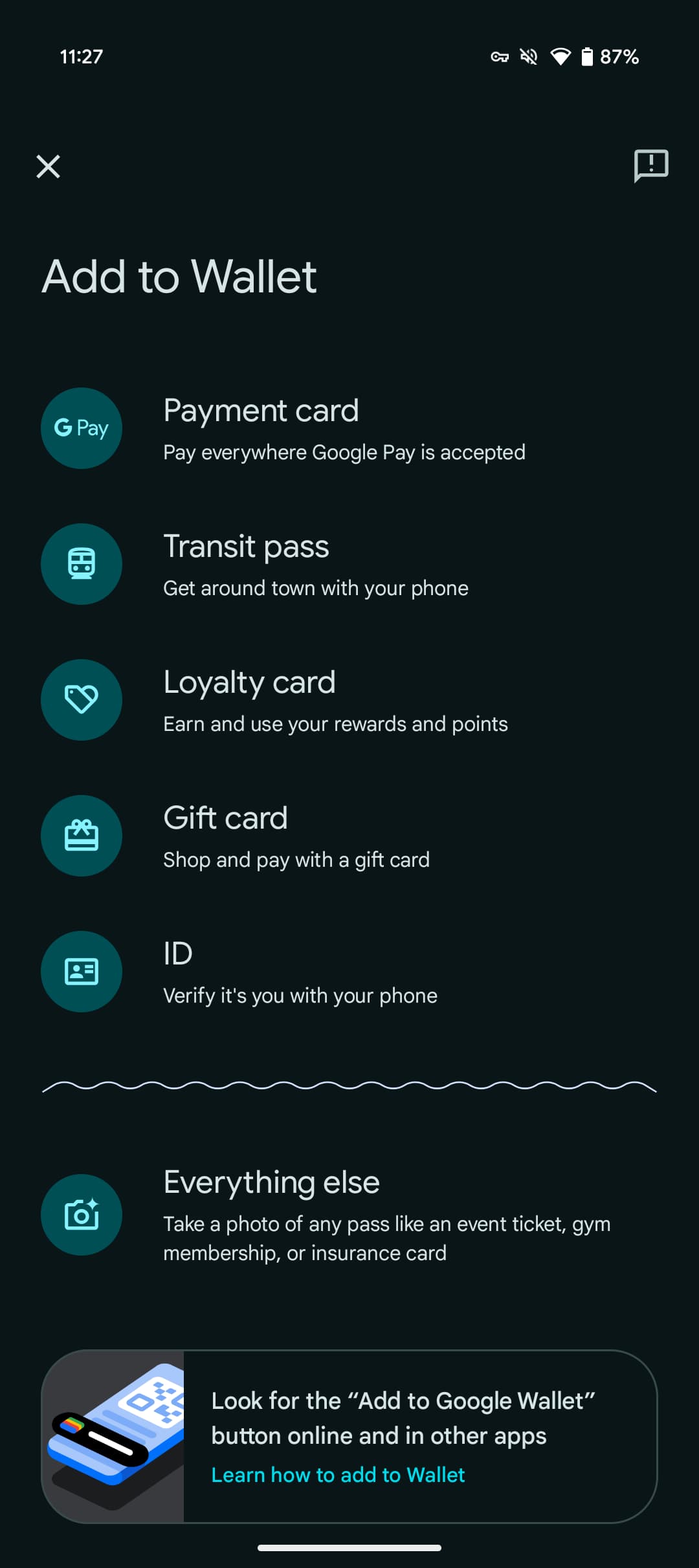Select the Loyalty card row
Image resolution: width=699 pixels, height=1568 pixels.
(349, 699)
